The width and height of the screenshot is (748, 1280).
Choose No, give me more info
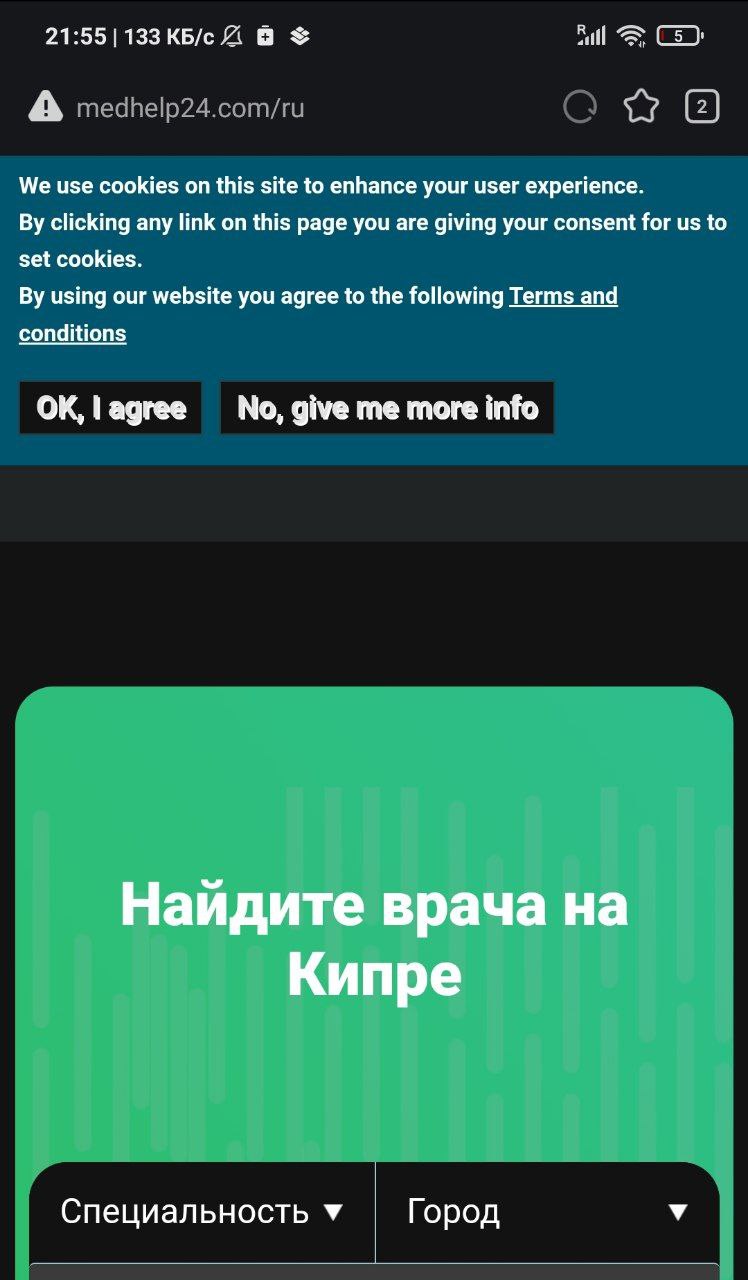point(387,408)
